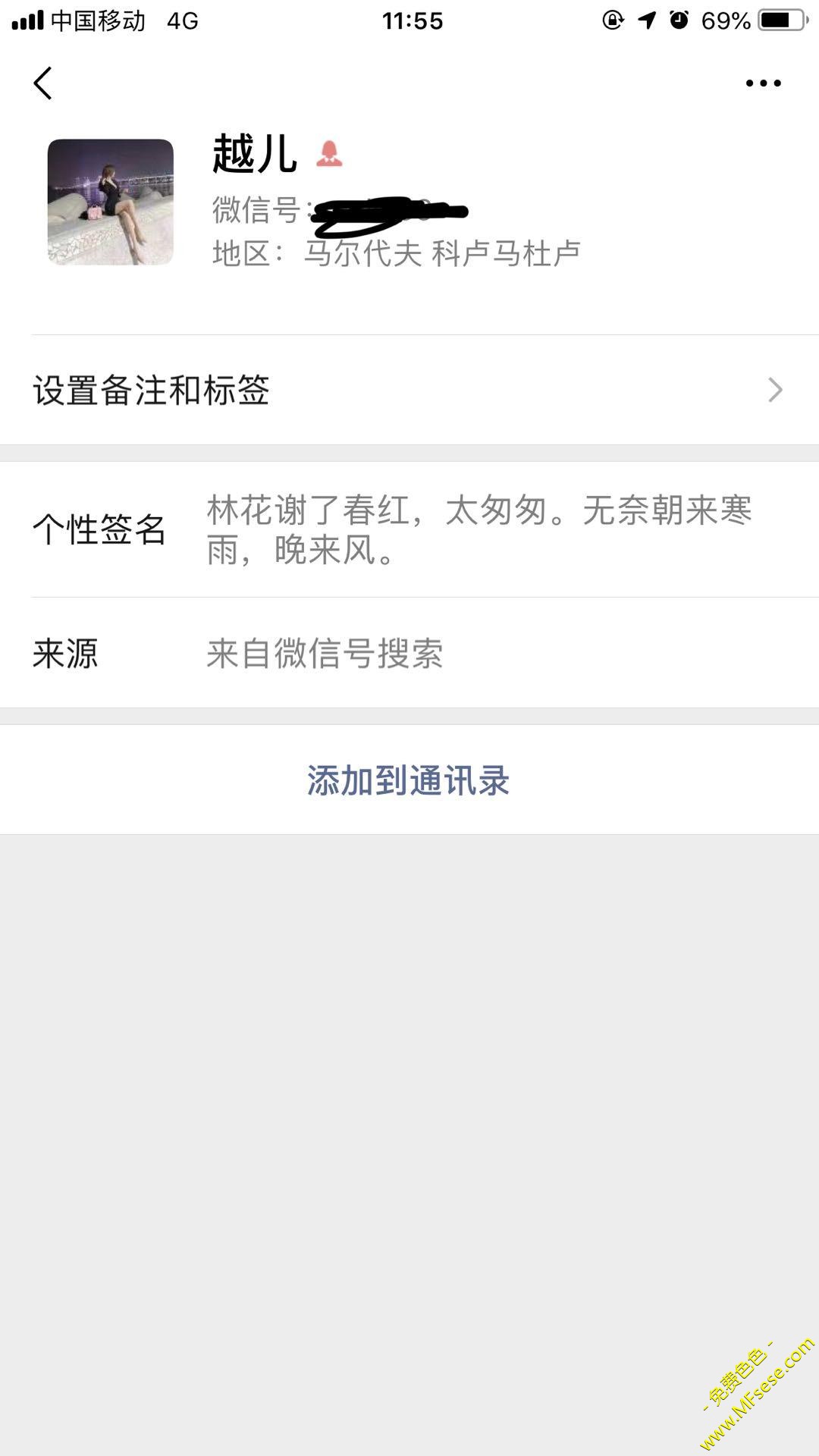
Task: Go back using the top-left arrow
Action: (x=43, y=83)
